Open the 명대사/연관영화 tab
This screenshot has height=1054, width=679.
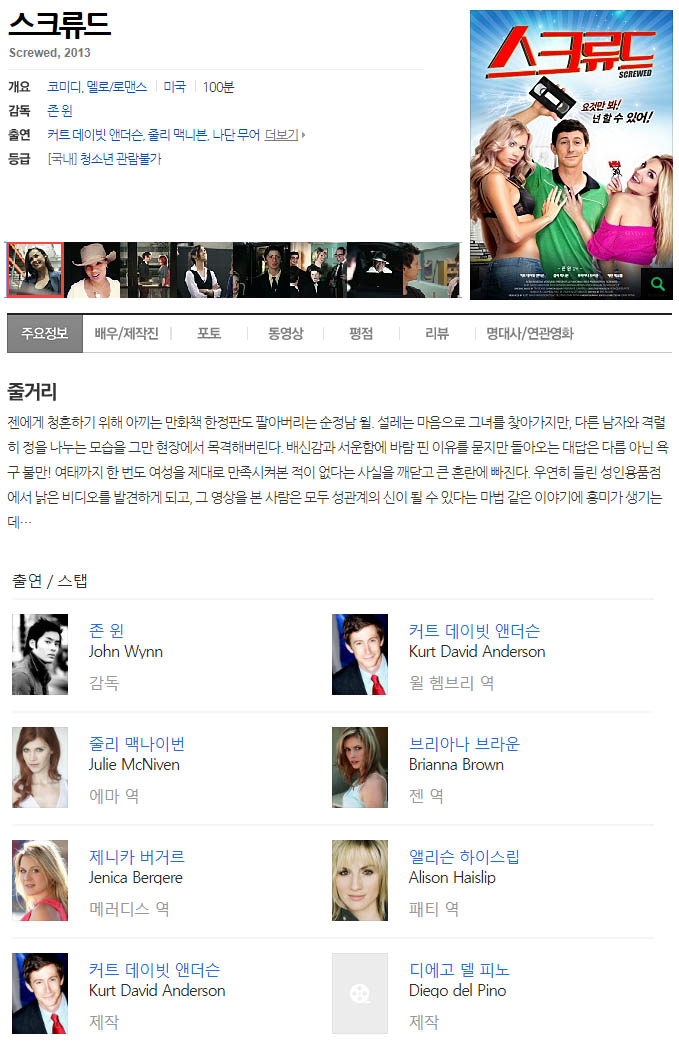click(530, 334)
